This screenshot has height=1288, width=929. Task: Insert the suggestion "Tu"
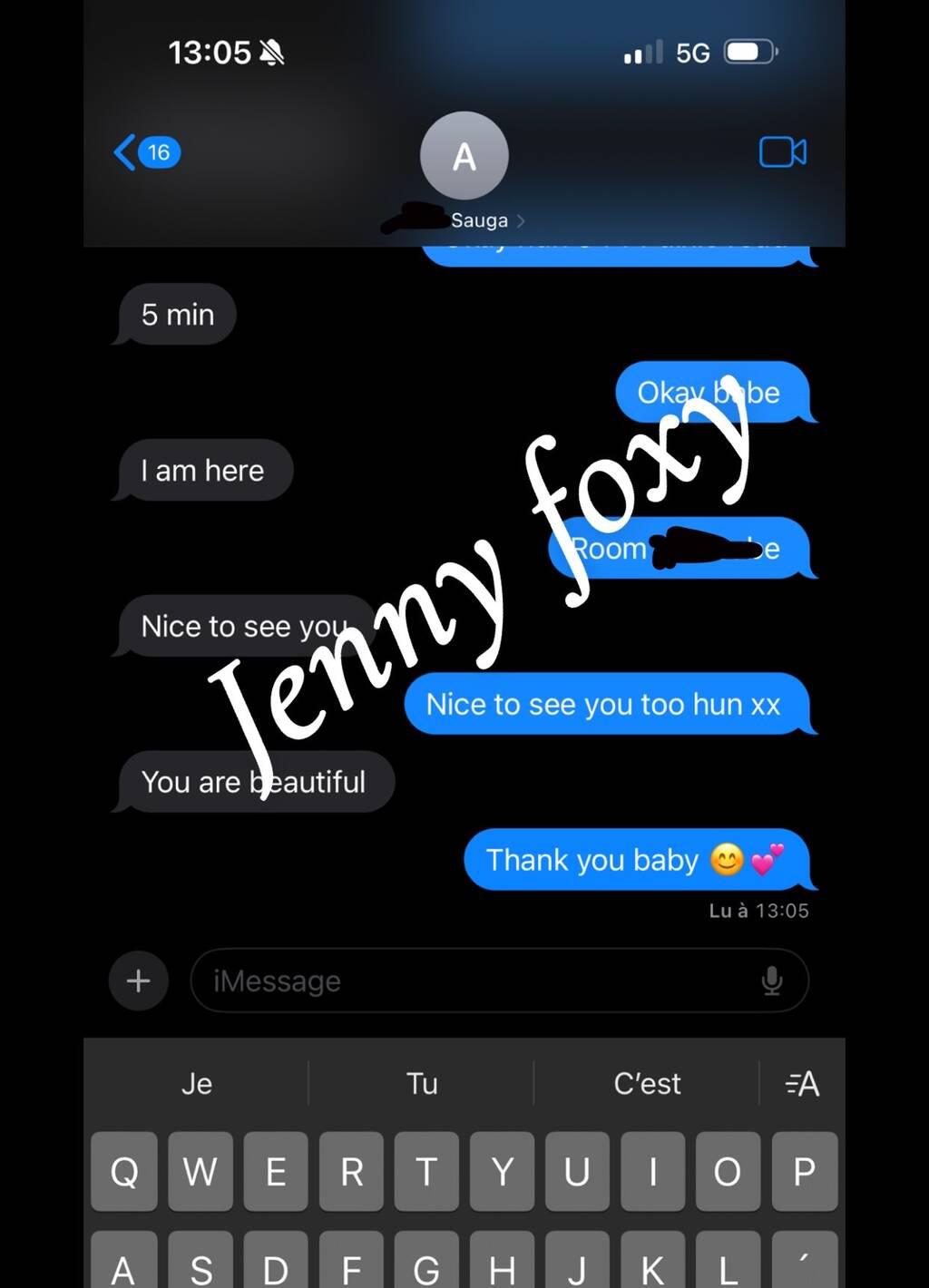422,1083
